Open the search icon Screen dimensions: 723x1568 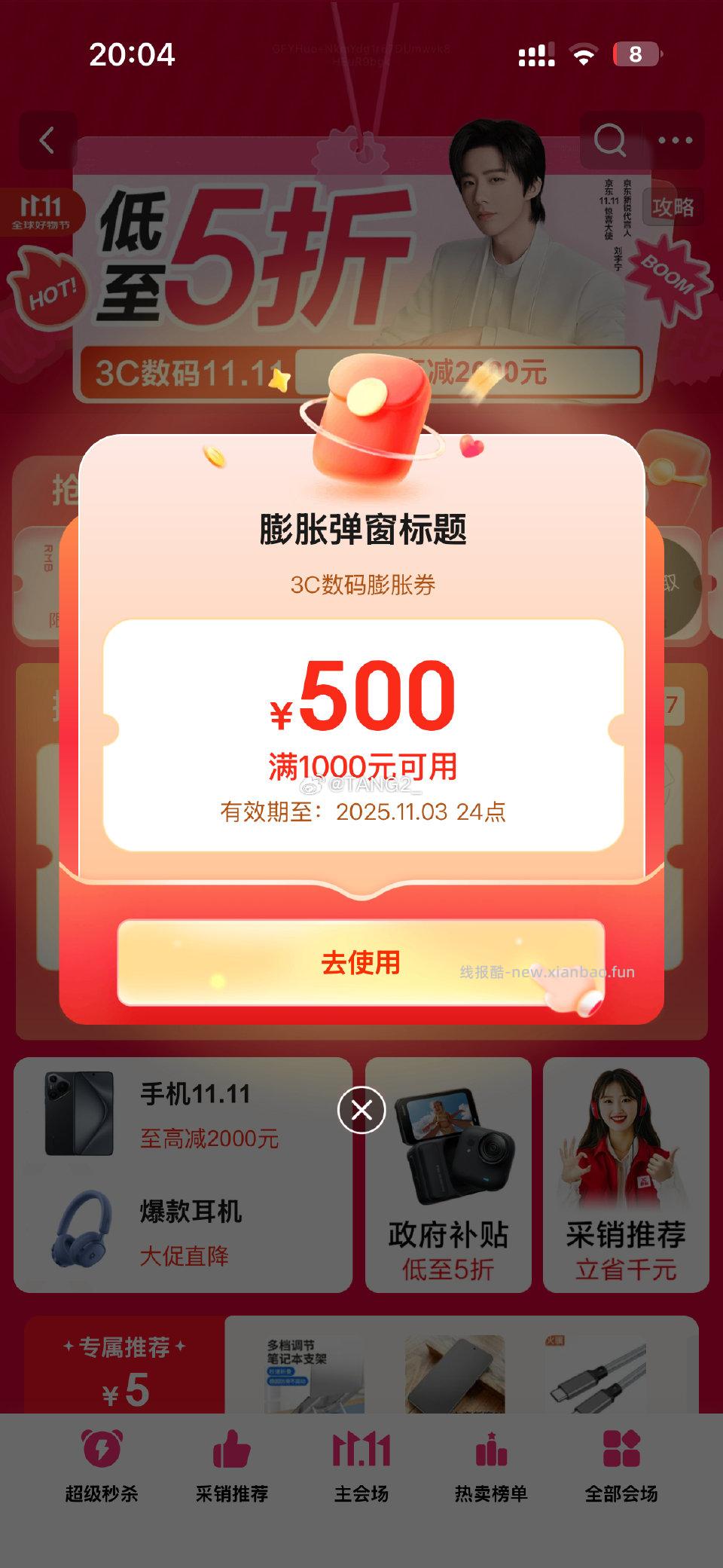coord(609,140)
